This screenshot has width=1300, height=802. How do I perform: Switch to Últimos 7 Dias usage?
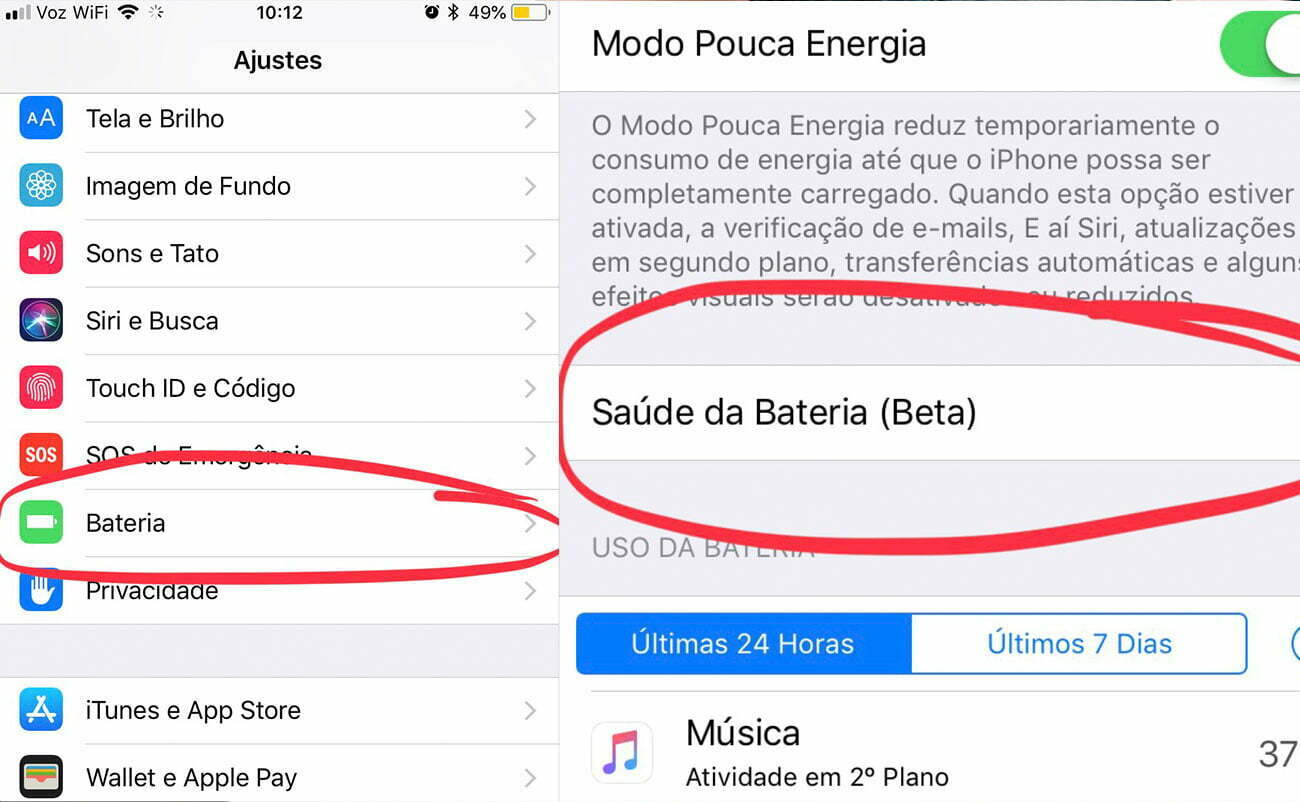(x=1079, y=643)
